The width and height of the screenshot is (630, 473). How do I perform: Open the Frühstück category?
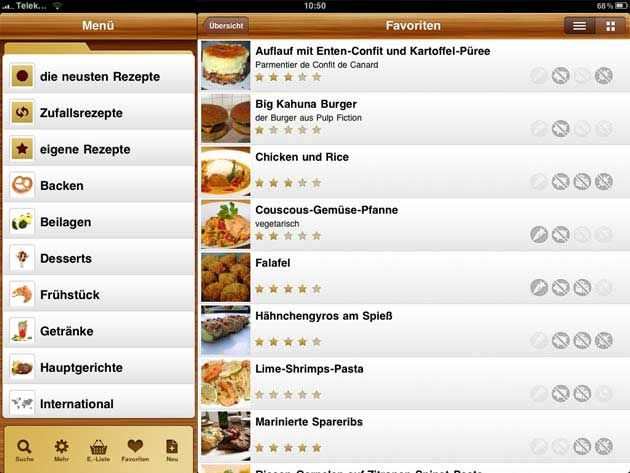[x=98, y=295]
